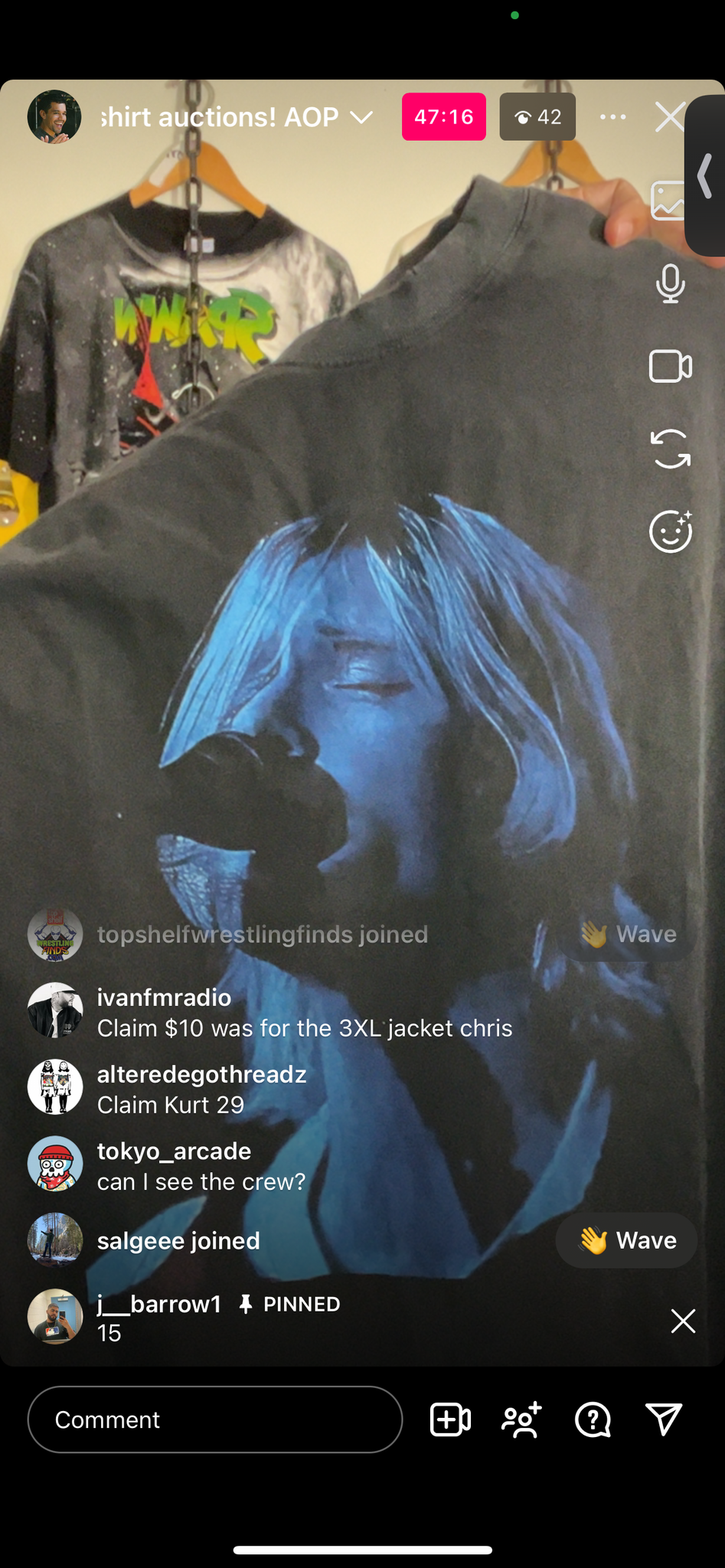The height and width of the screenshot is (1568, 725).
Task: Add a guest to the live room
Action: (450, 1419)
